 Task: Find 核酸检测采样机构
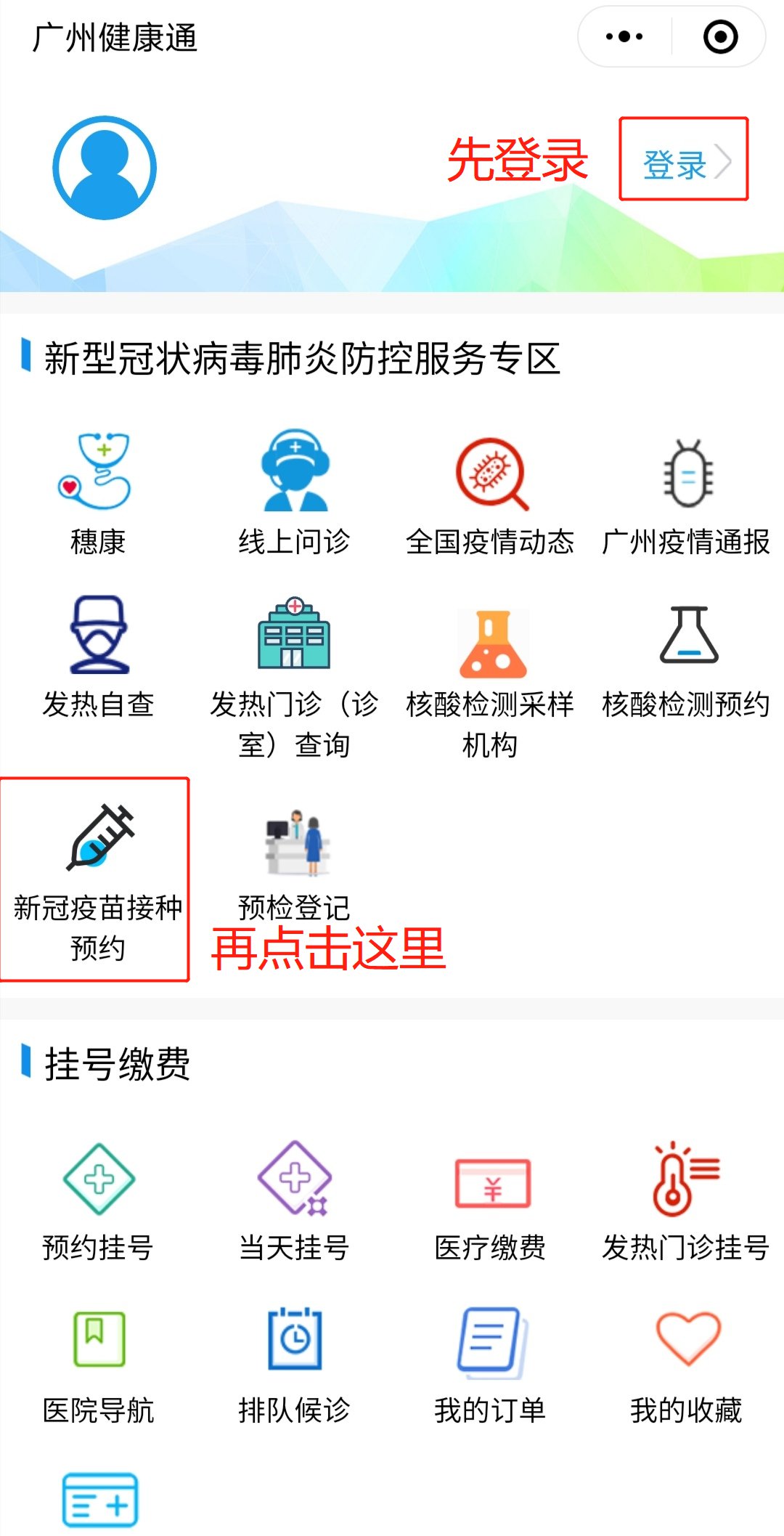490,675
